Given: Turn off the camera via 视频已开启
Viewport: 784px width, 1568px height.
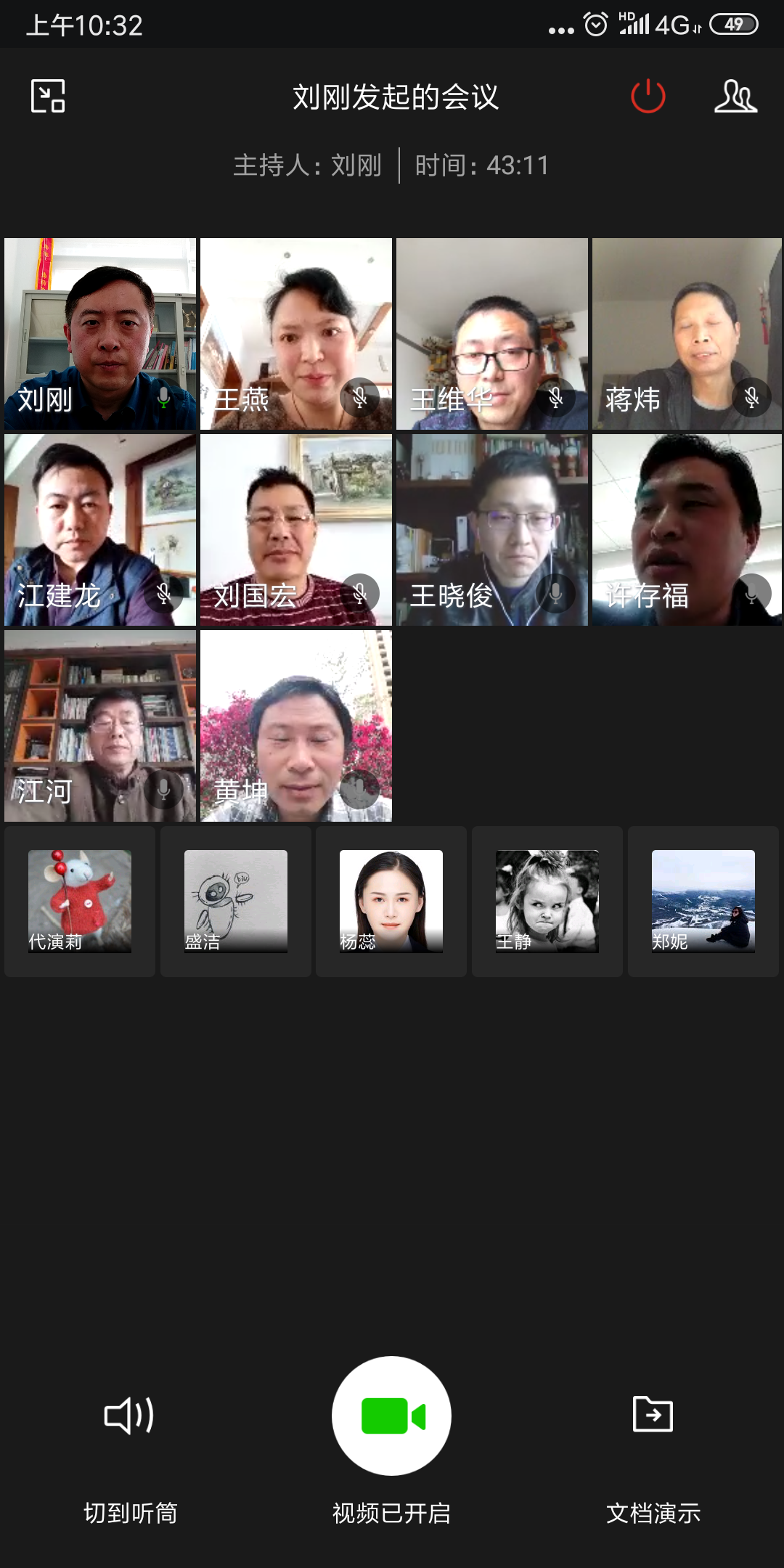Looking at the screenshot, I should (x=392, y=1416).
